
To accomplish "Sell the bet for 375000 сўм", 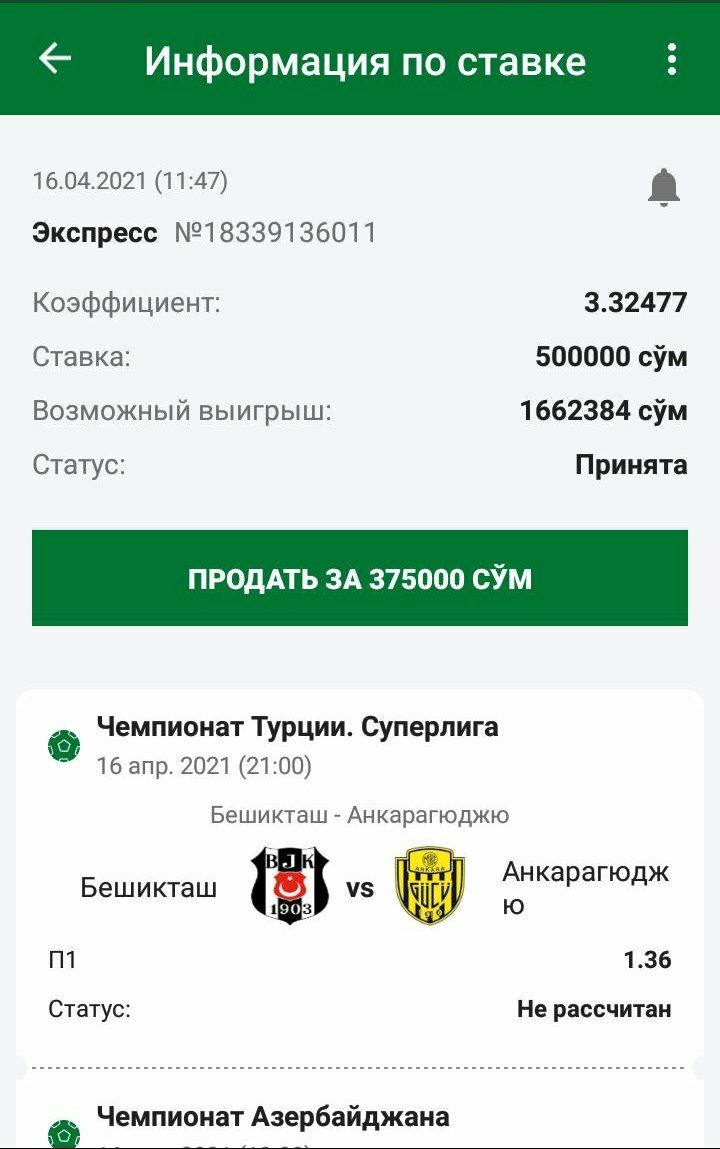I will click(x=360, y=578).
